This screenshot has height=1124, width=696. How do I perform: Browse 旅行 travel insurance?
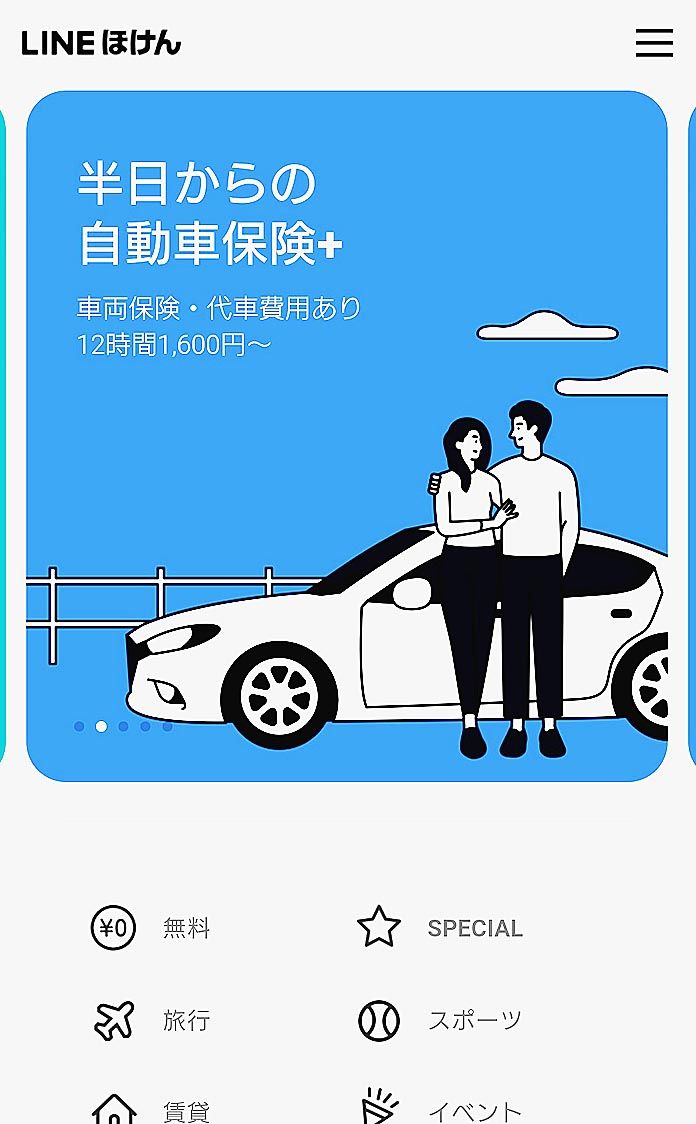152,1021
